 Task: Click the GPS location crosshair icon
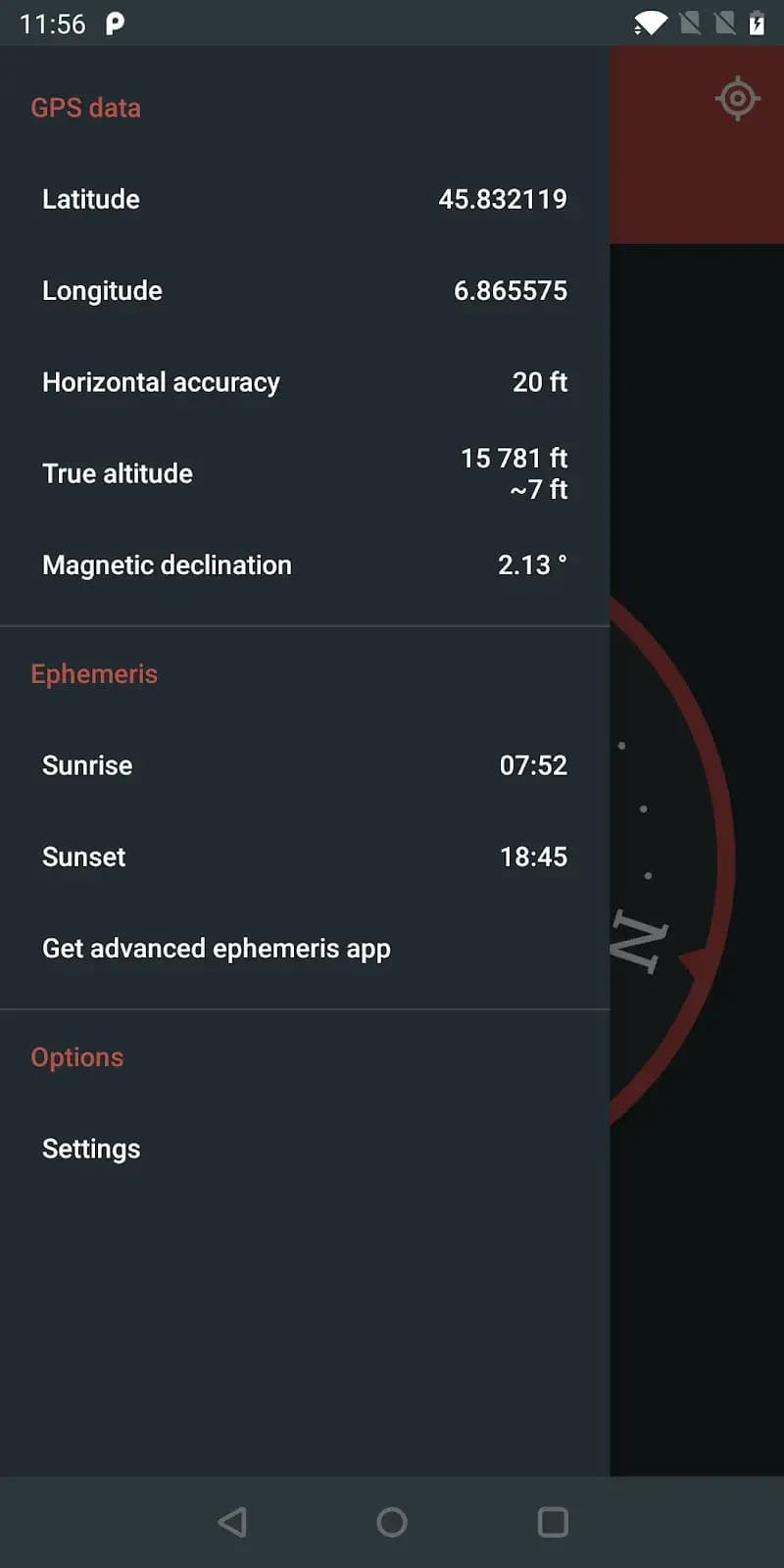(739, 98)
